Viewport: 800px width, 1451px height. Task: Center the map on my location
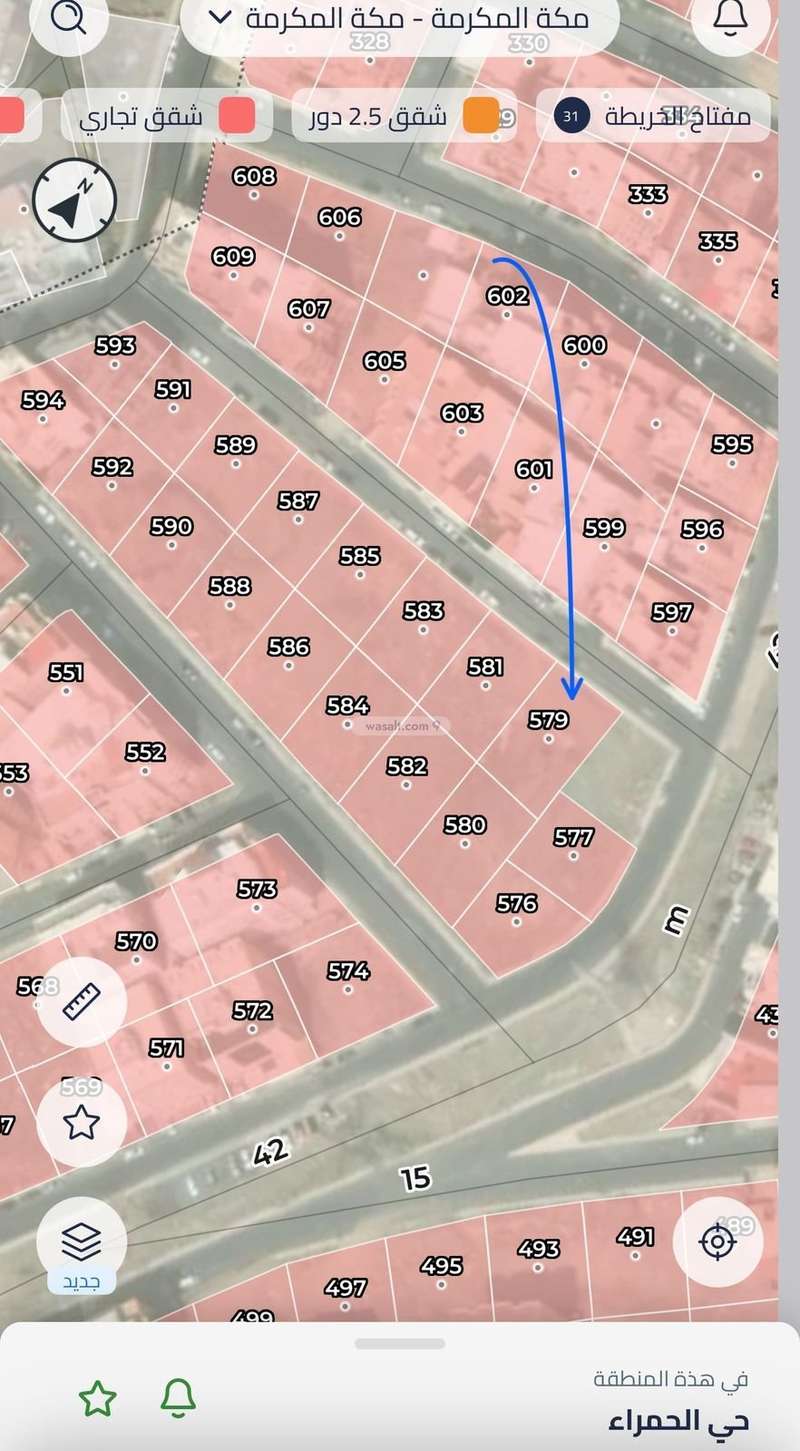tap(717, 1242)
